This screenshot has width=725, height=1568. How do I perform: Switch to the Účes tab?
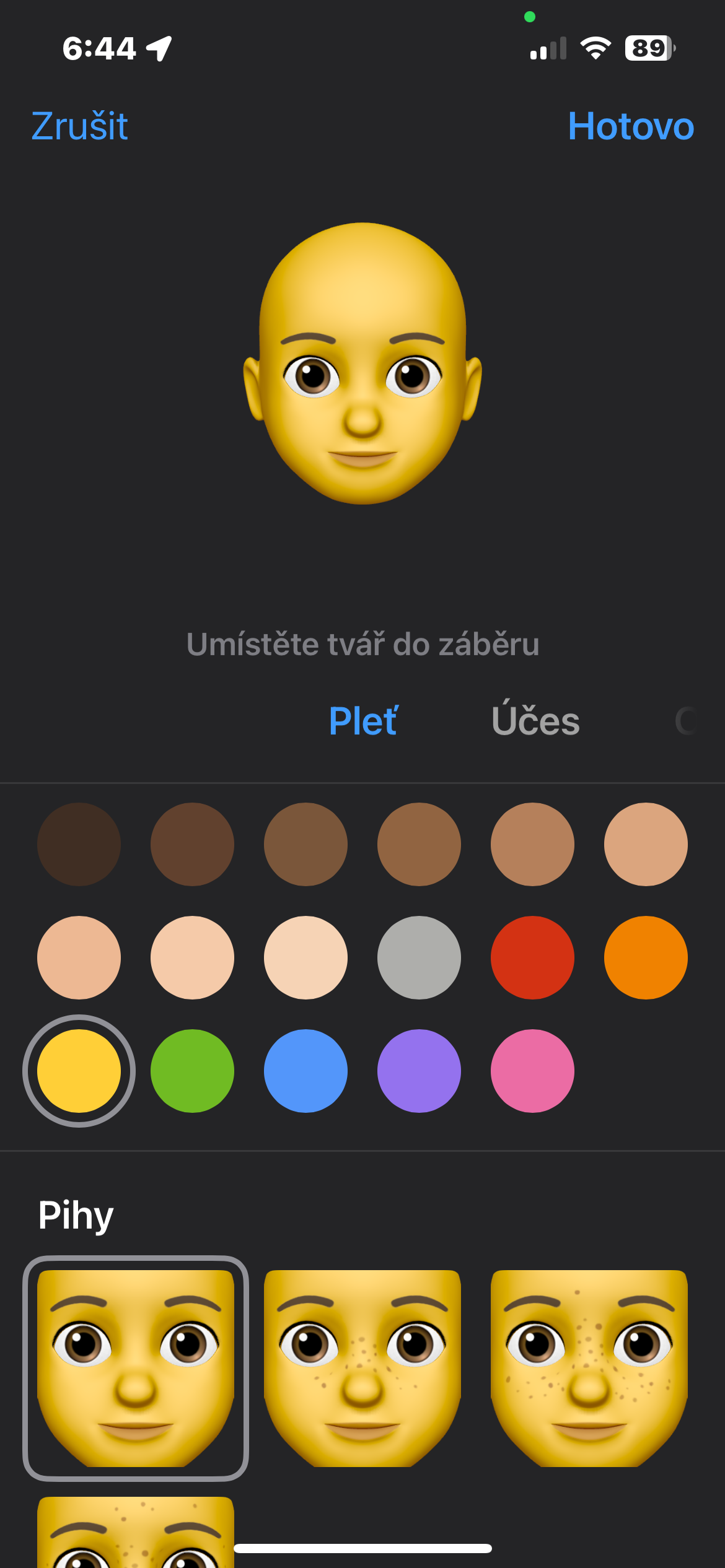tap(535, 721)
